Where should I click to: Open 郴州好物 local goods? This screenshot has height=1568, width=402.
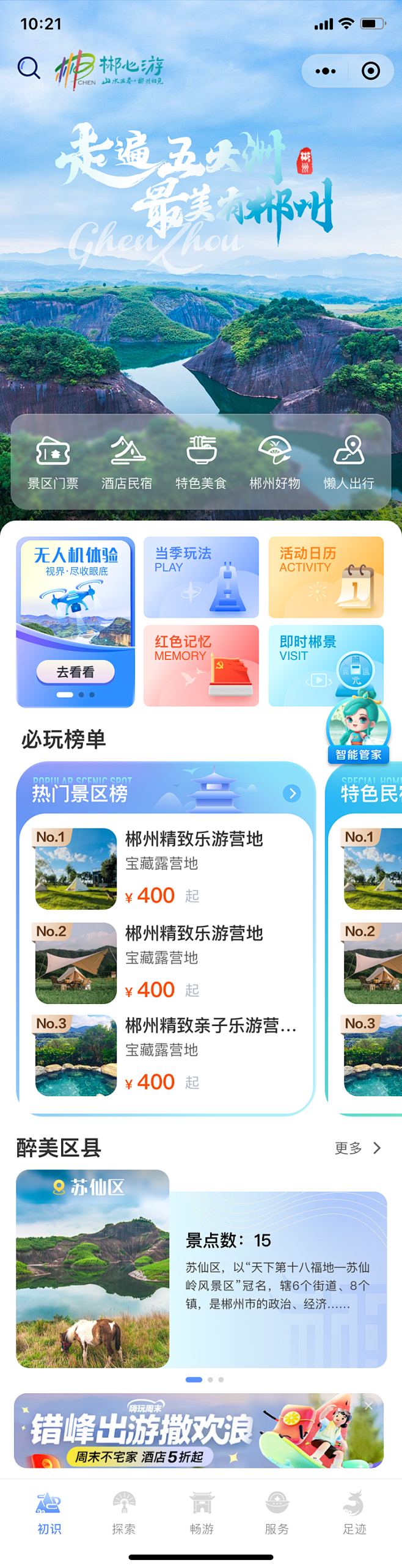tap(275, 462)
